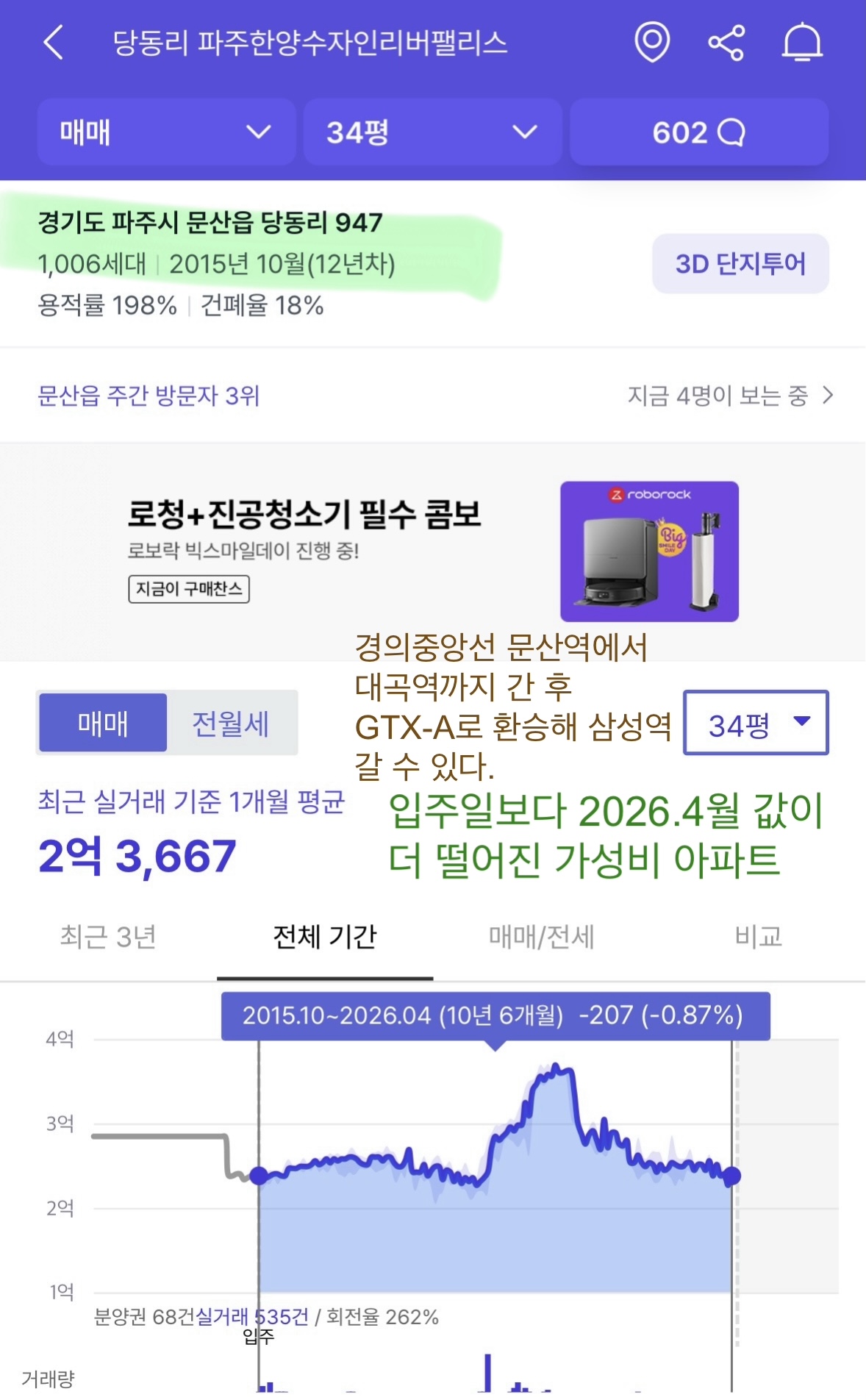Open the 지금 4명이 보는 중 link
This screenshot has width=866, height=1400.
730,396
